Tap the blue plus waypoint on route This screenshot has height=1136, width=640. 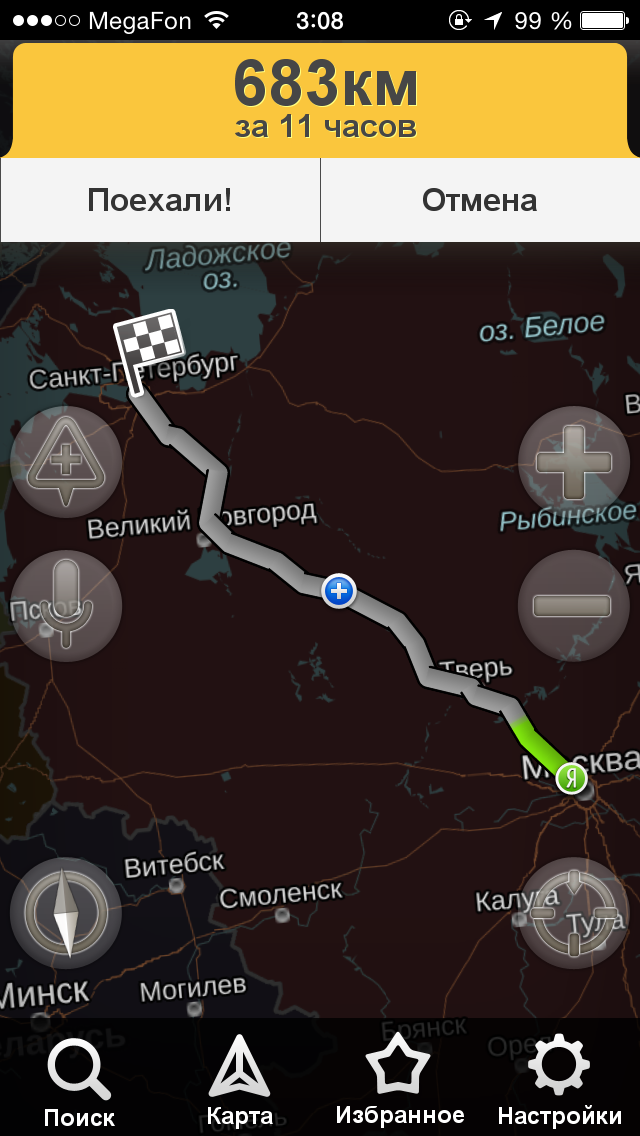click(x=339, y=591)
